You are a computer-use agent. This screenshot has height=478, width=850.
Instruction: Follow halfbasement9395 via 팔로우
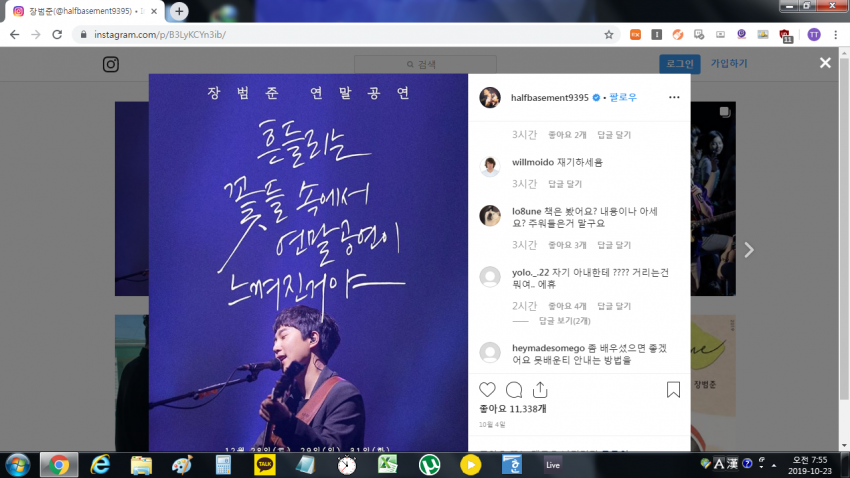pos(623,97)
